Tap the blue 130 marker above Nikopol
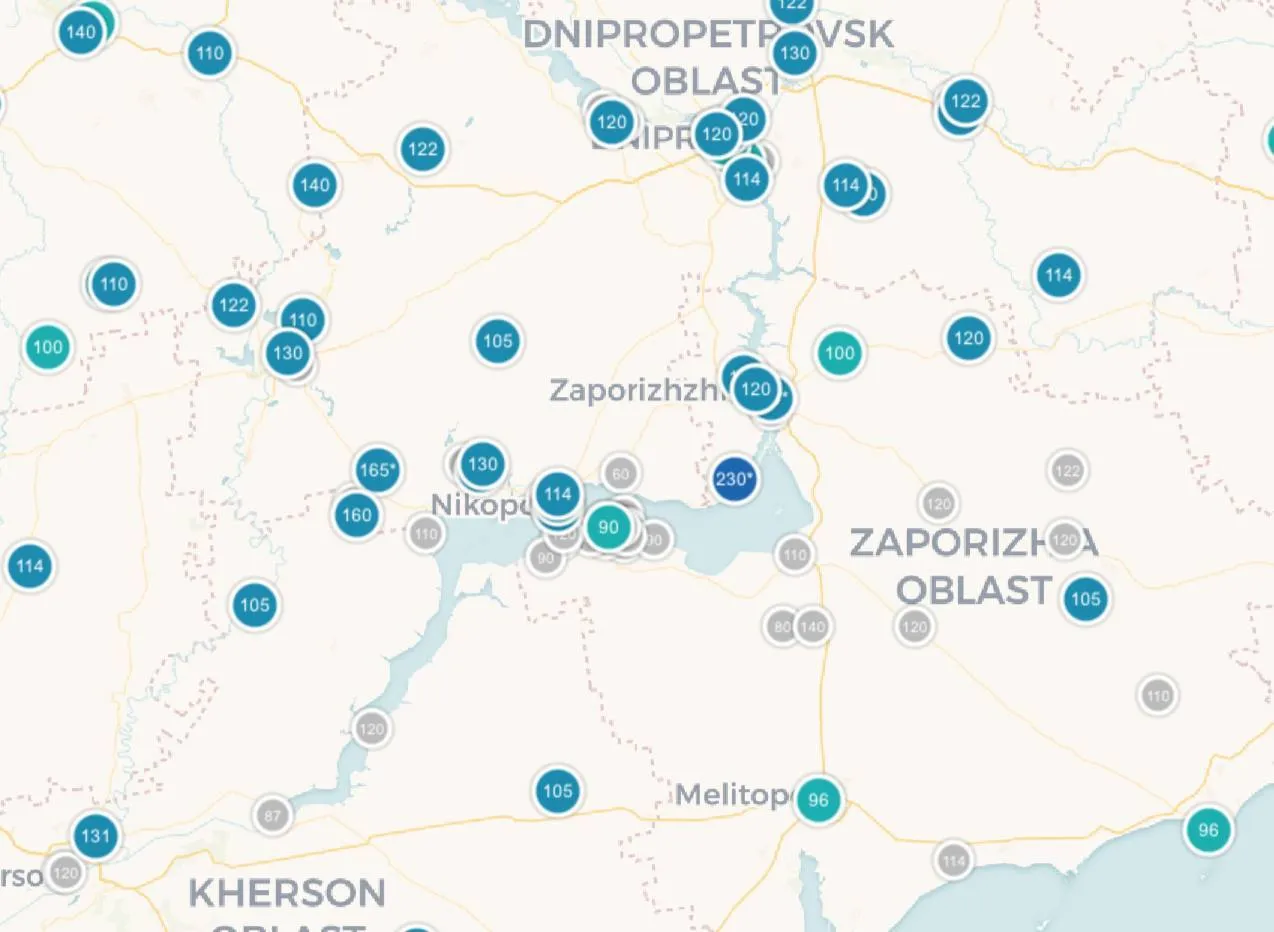 pyautogui.click(x=482, y=464)
